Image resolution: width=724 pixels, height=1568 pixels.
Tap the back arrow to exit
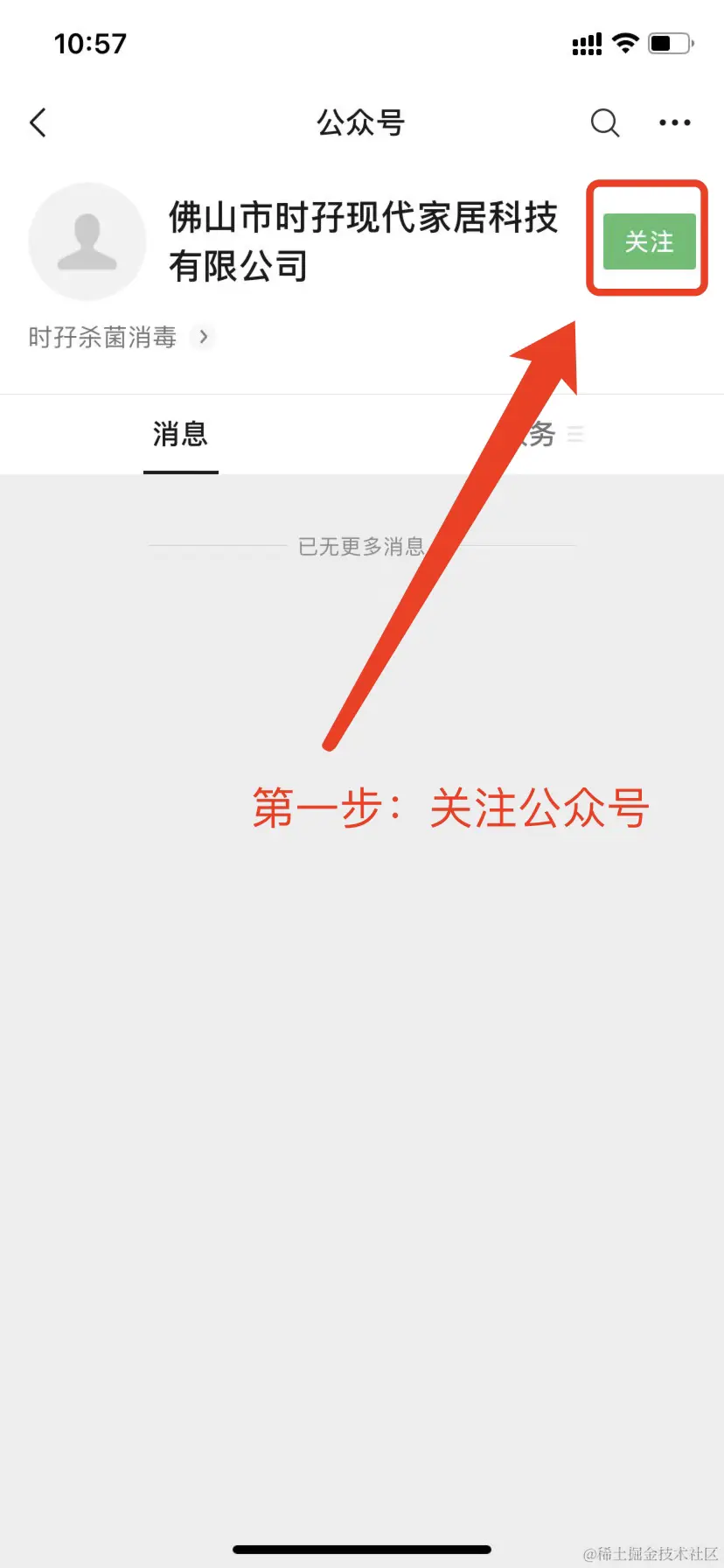tap(38, 122)
